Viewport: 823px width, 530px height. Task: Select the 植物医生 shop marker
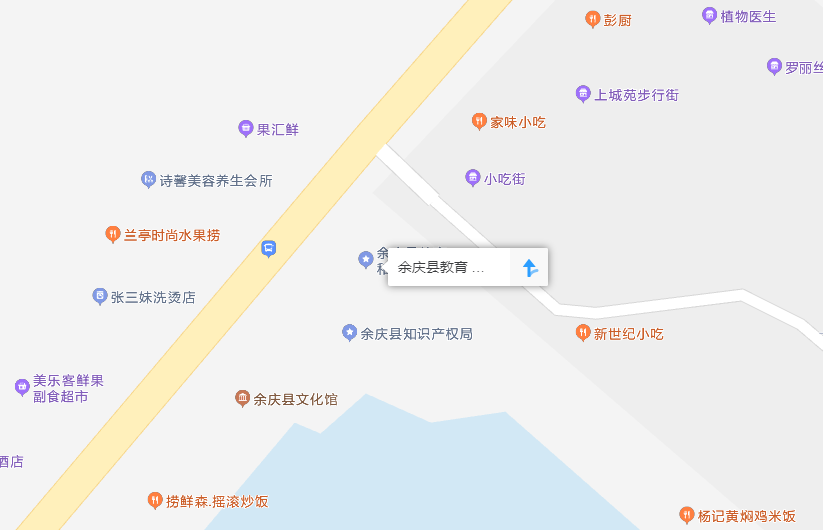pyautogui.click(x=709, y=15)
